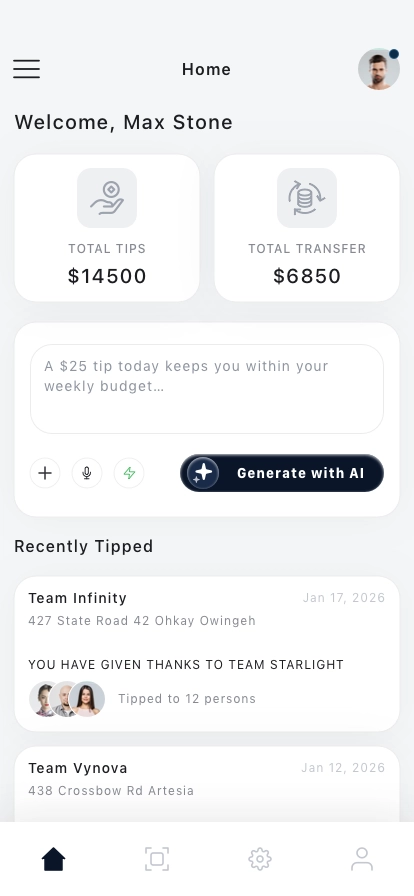Switch to the scan tab

pyautogui.click(x=157, y=859)
